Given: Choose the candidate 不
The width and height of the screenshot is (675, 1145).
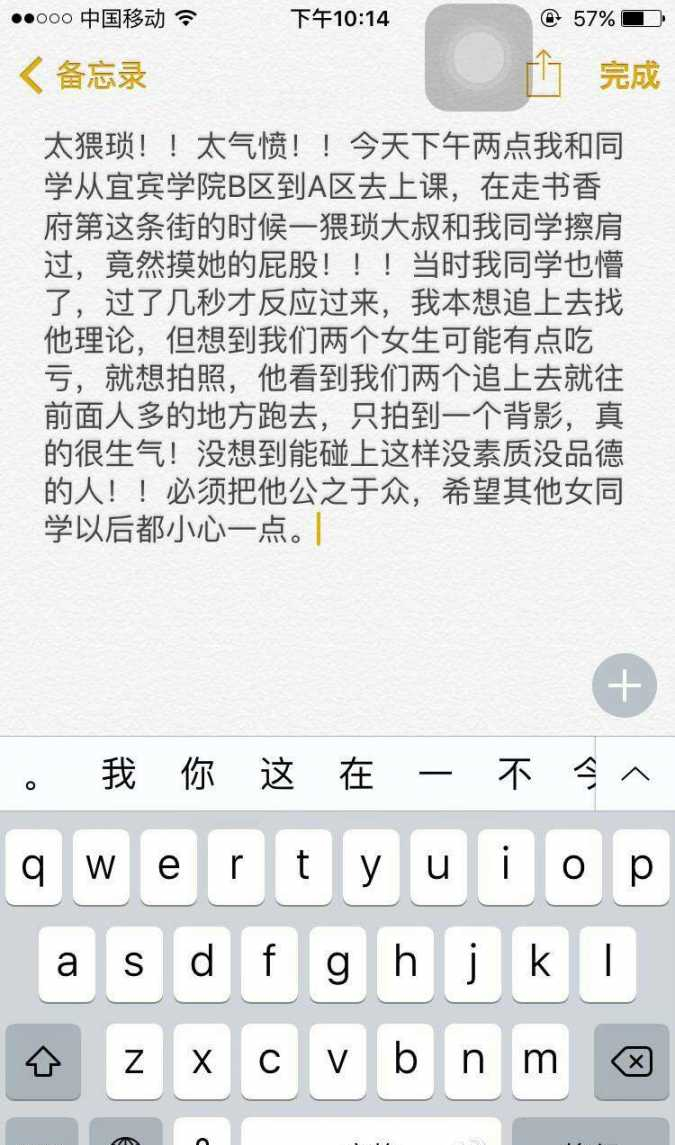Looking at the screenshot, I should [515, 774].
